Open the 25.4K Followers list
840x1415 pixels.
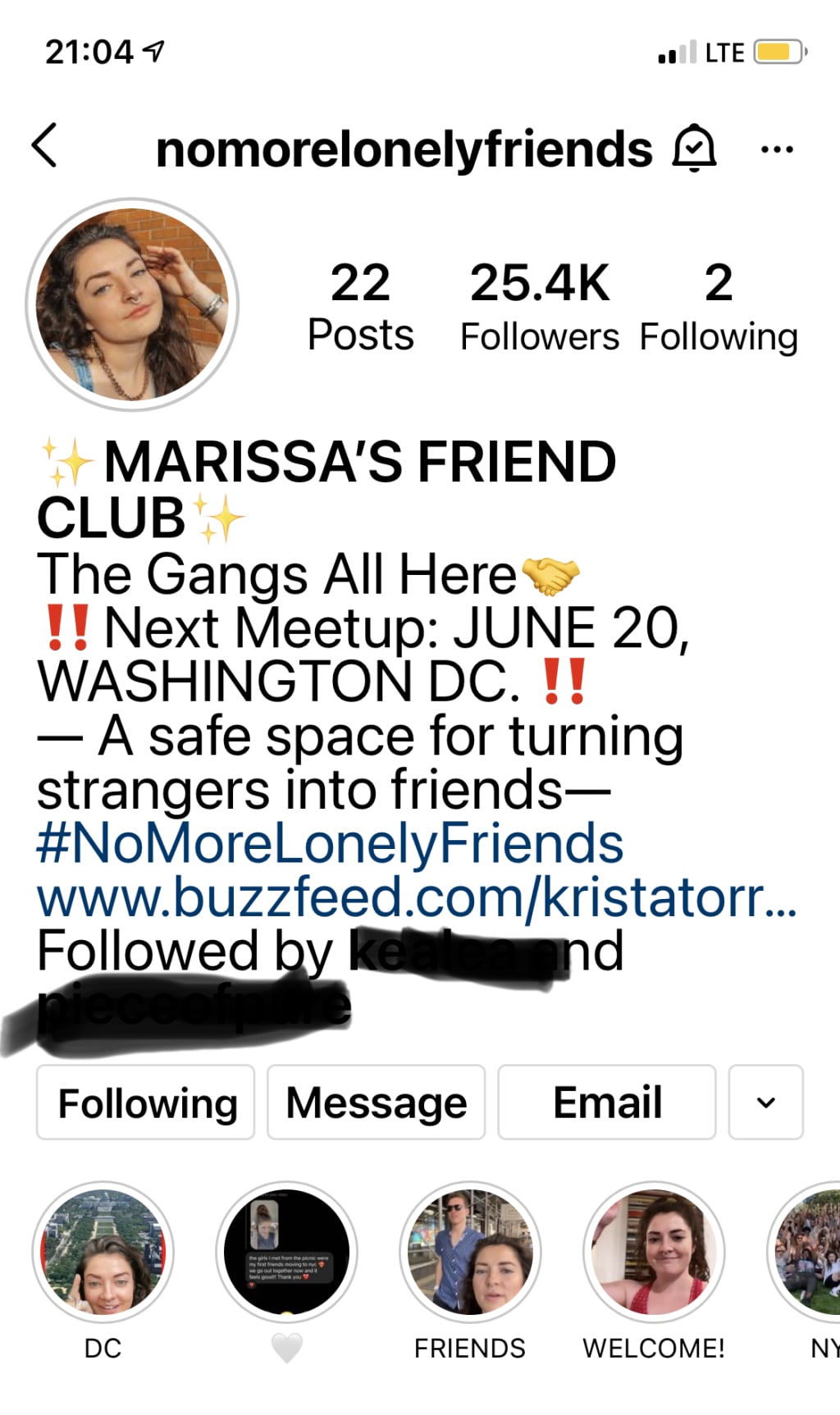point(539,306)
